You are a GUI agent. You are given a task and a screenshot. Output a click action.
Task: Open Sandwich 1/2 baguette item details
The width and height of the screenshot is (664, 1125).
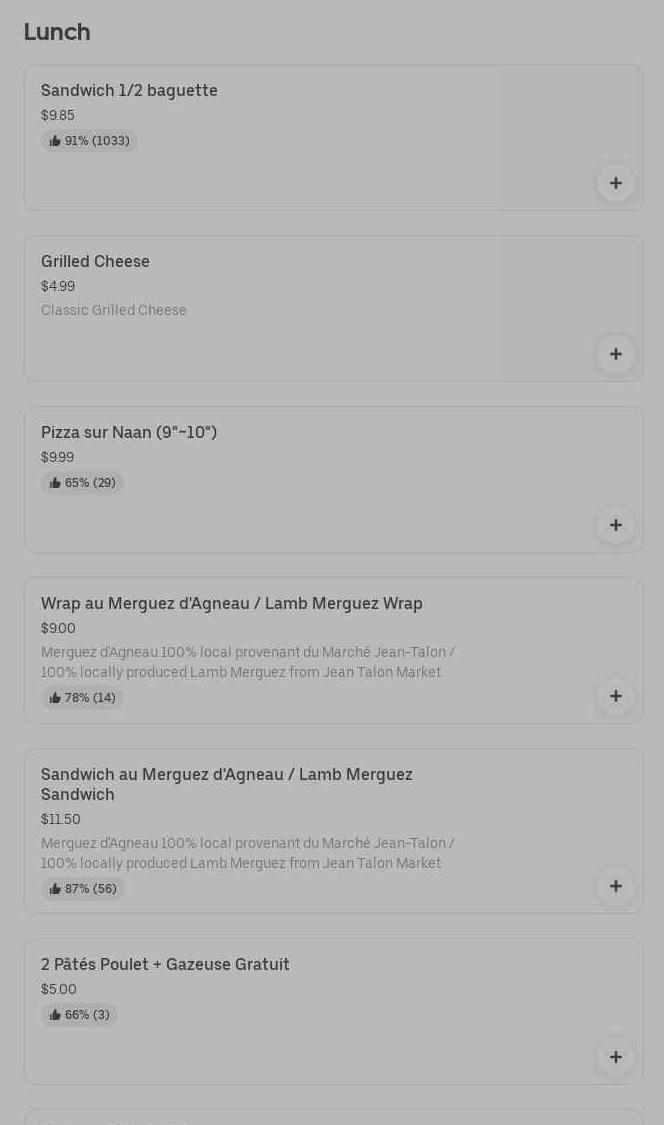(x=334, y=138)
